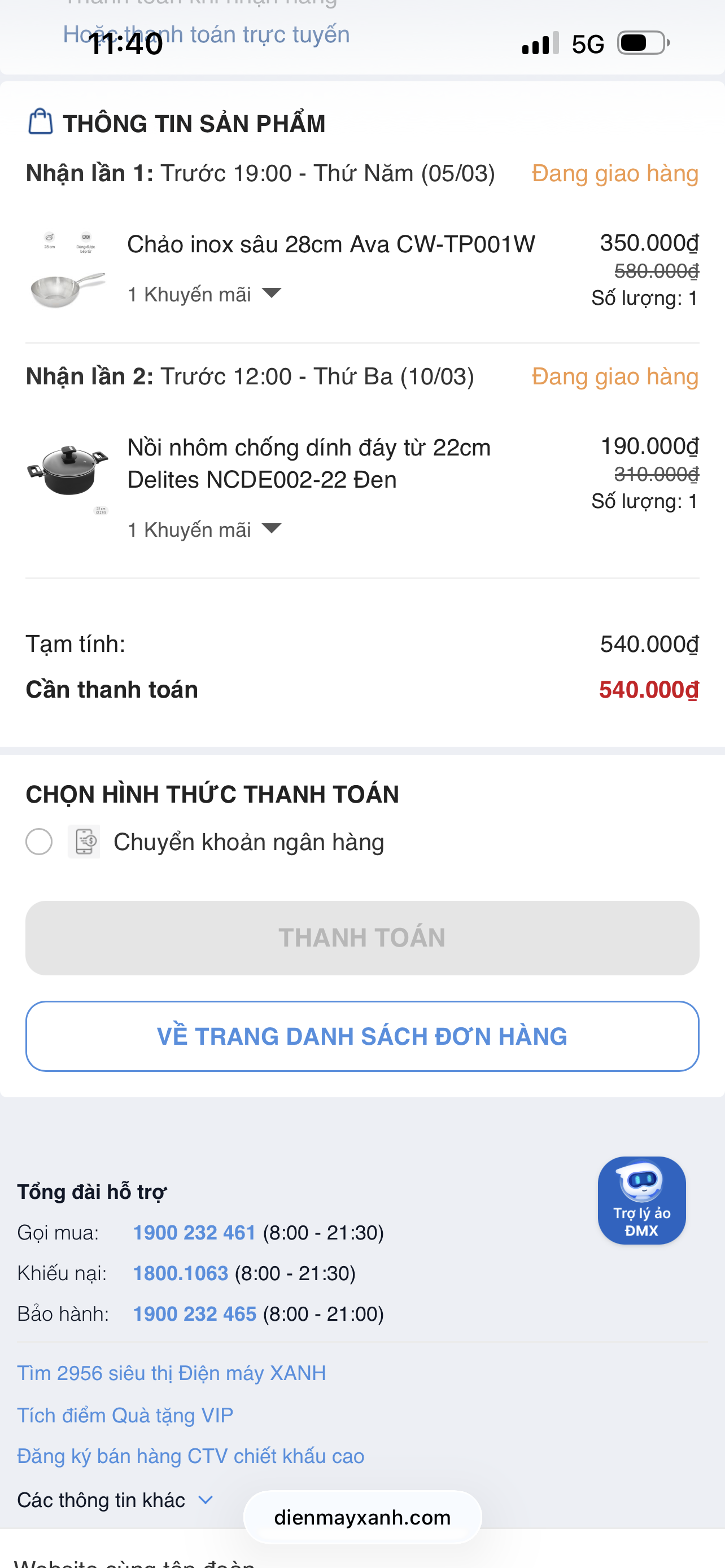The image size is (725, 1568).
Task: Expand promotions for Chảo inox Ava
Action: (204, 295)
